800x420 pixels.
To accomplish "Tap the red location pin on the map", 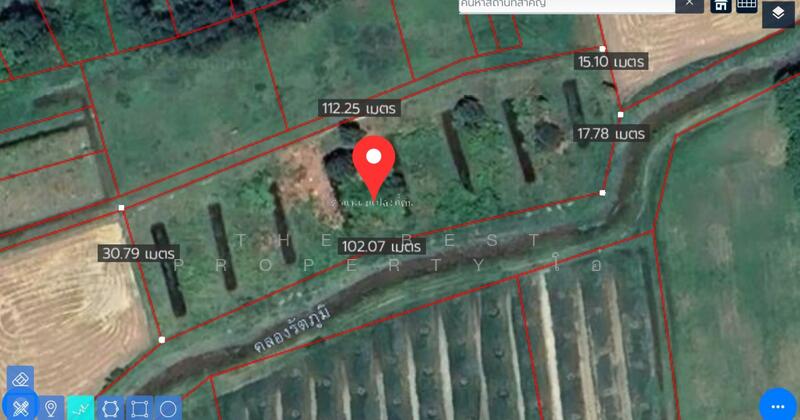I will tap(375, 162).
